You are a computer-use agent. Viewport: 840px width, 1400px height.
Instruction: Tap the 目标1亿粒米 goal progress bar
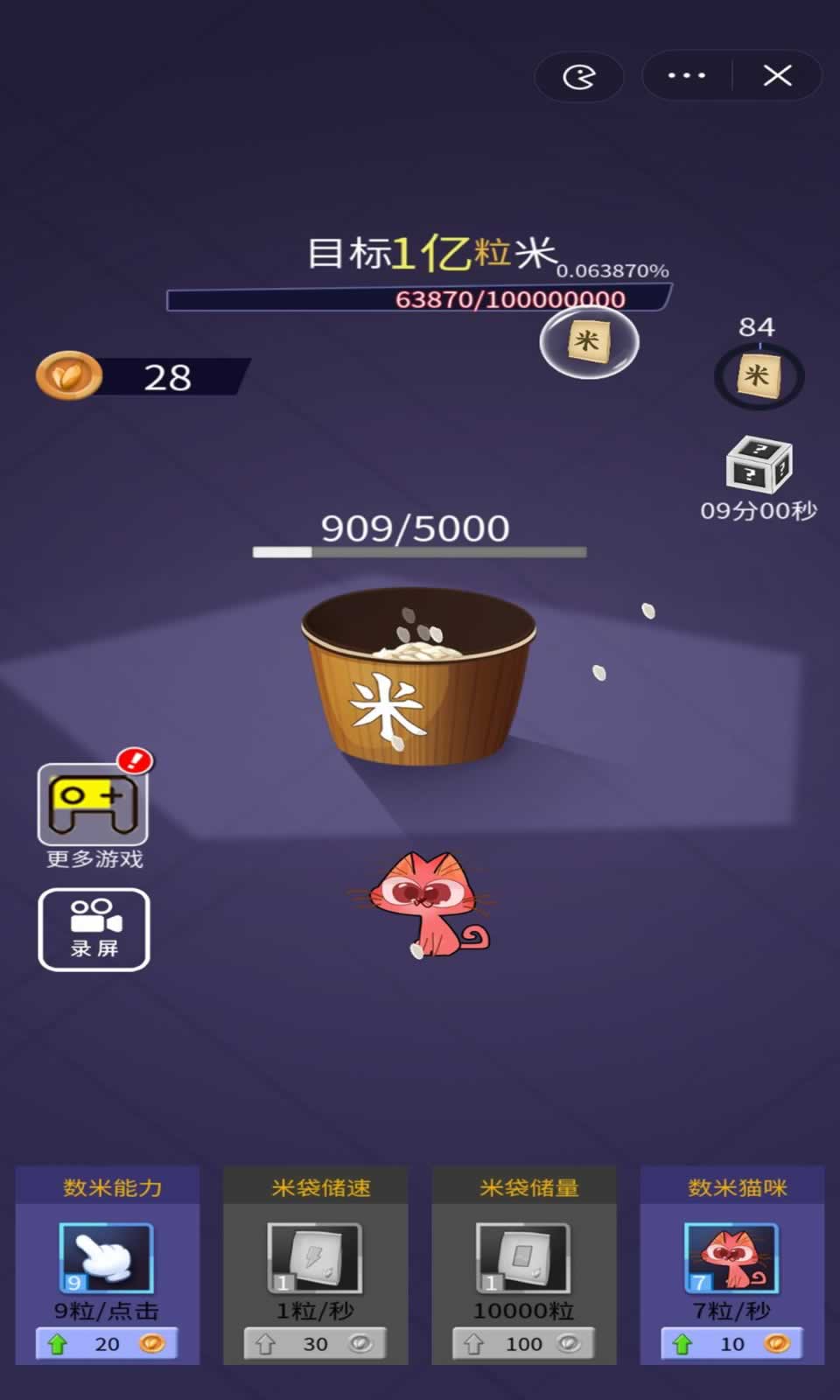pyautogui.click(x=420, y=297)
